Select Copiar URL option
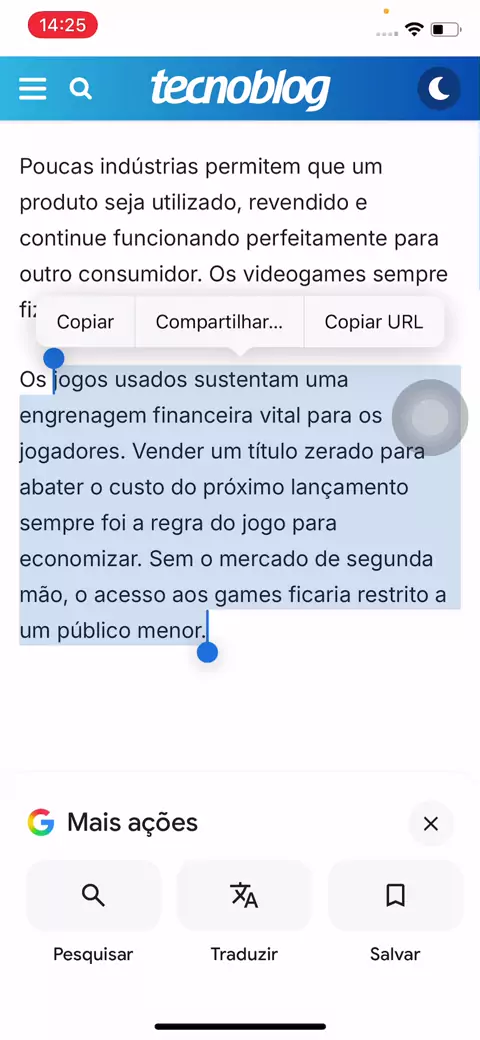The width and height of the screenshot is (480, 1040). (374, 322)
